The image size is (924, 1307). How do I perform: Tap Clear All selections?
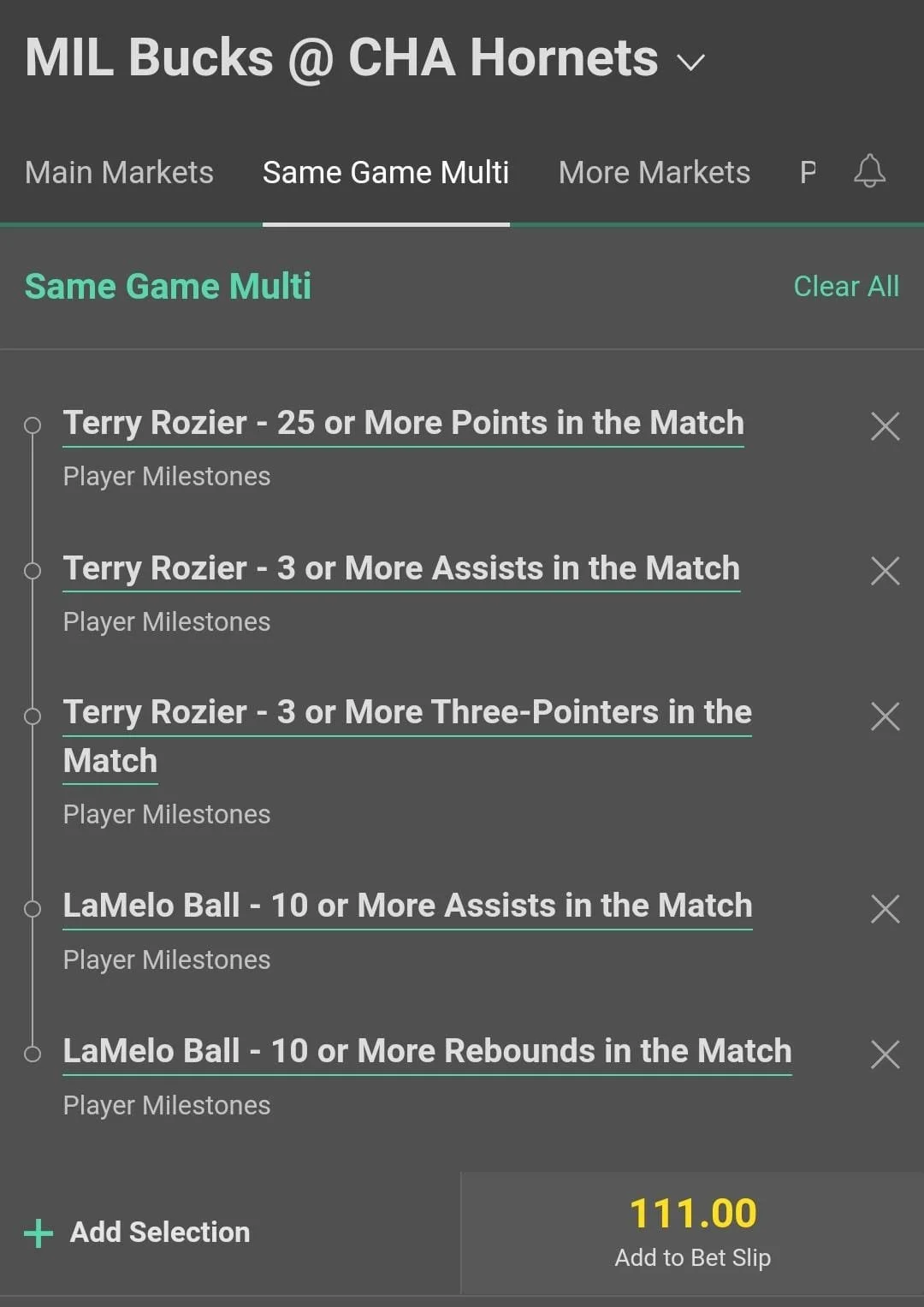[x=846, y=286]
